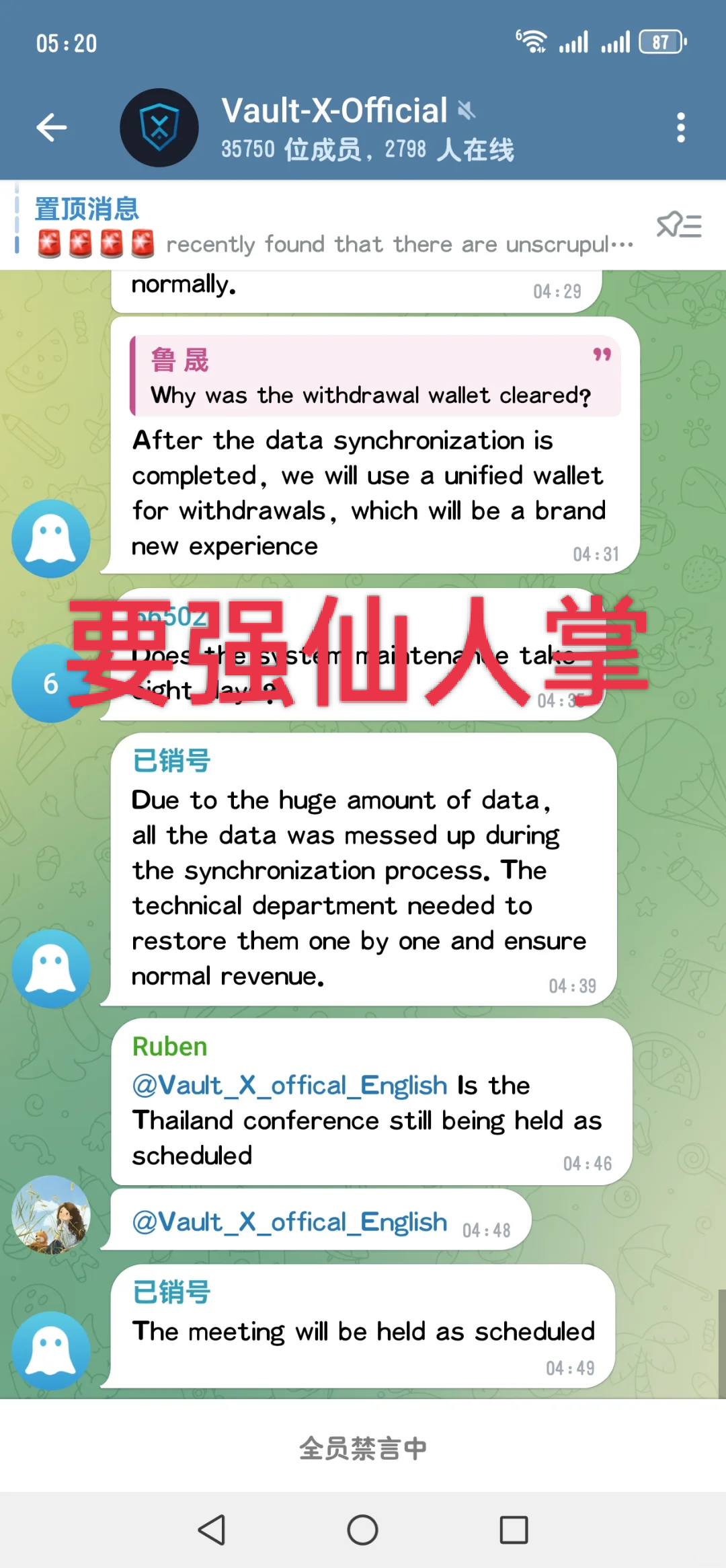Tap the pinned message preview text
The image size is (726, 1568).
click(x=400, y=244)
